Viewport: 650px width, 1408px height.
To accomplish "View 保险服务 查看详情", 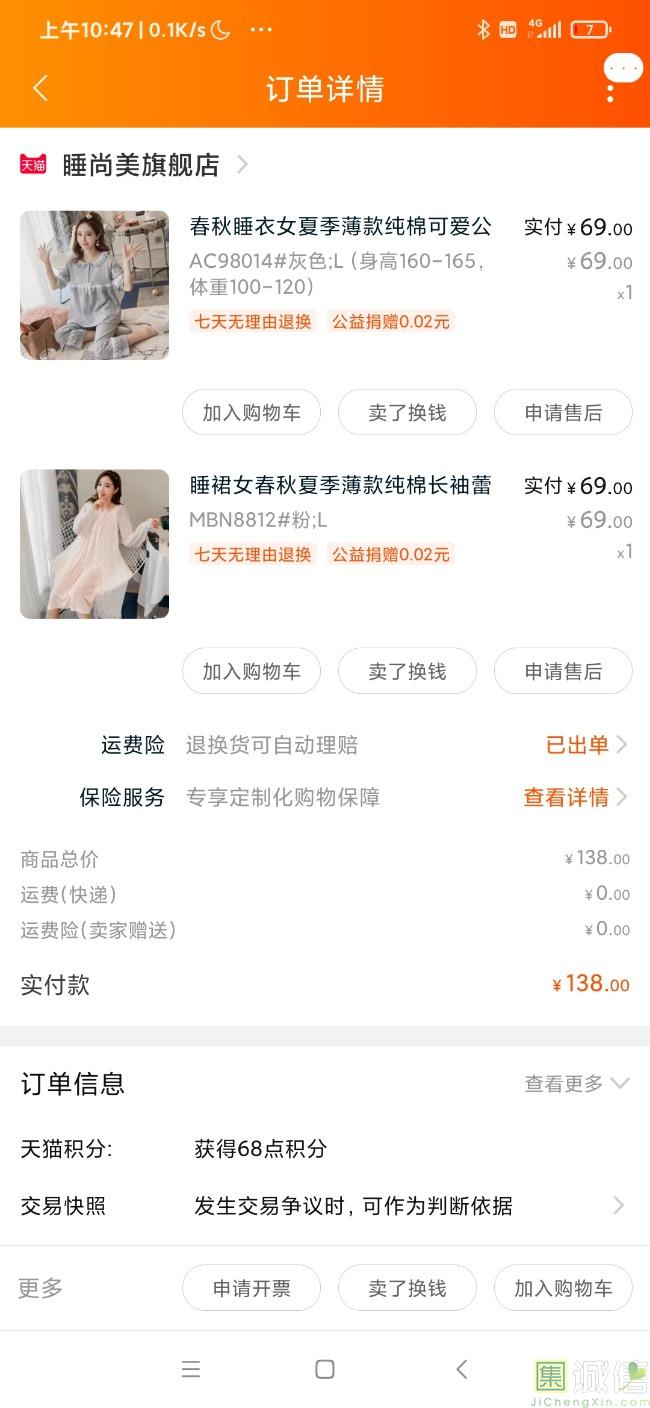I will coord(575,797).
